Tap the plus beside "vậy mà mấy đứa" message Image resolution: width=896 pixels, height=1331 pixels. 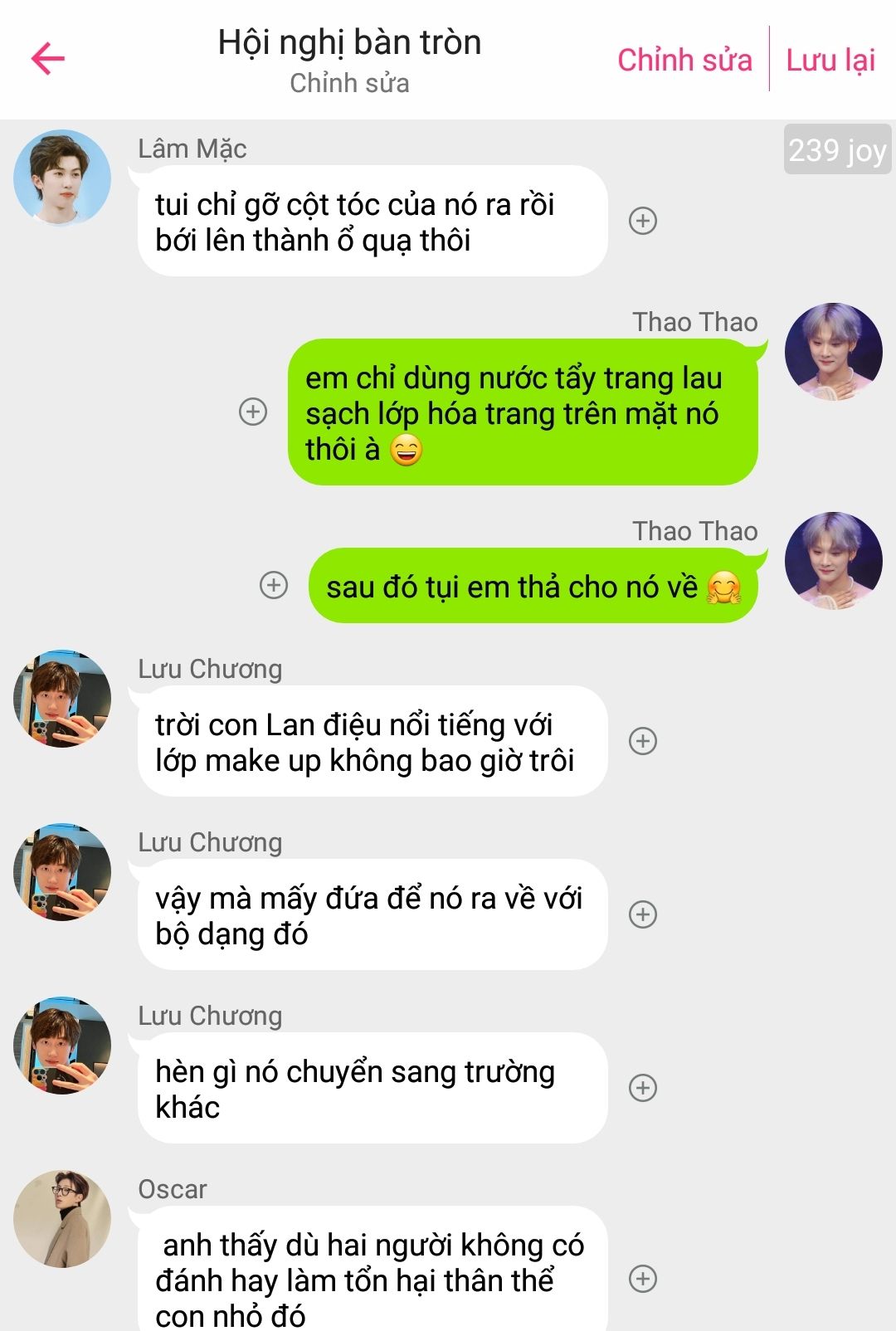643,914
